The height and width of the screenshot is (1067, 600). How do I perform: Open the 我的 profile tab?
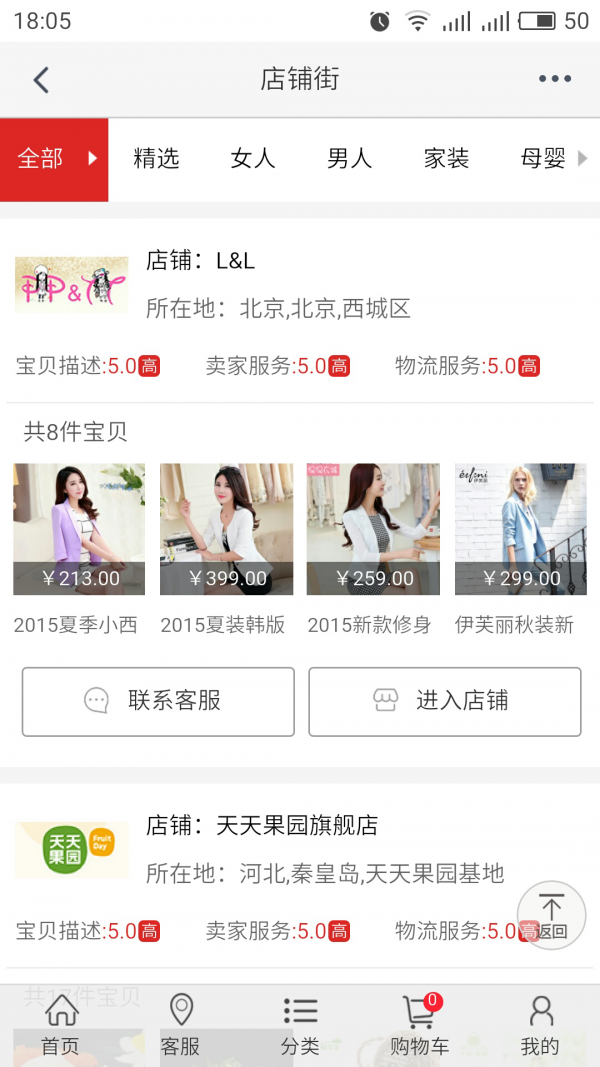coord(540,1027)
